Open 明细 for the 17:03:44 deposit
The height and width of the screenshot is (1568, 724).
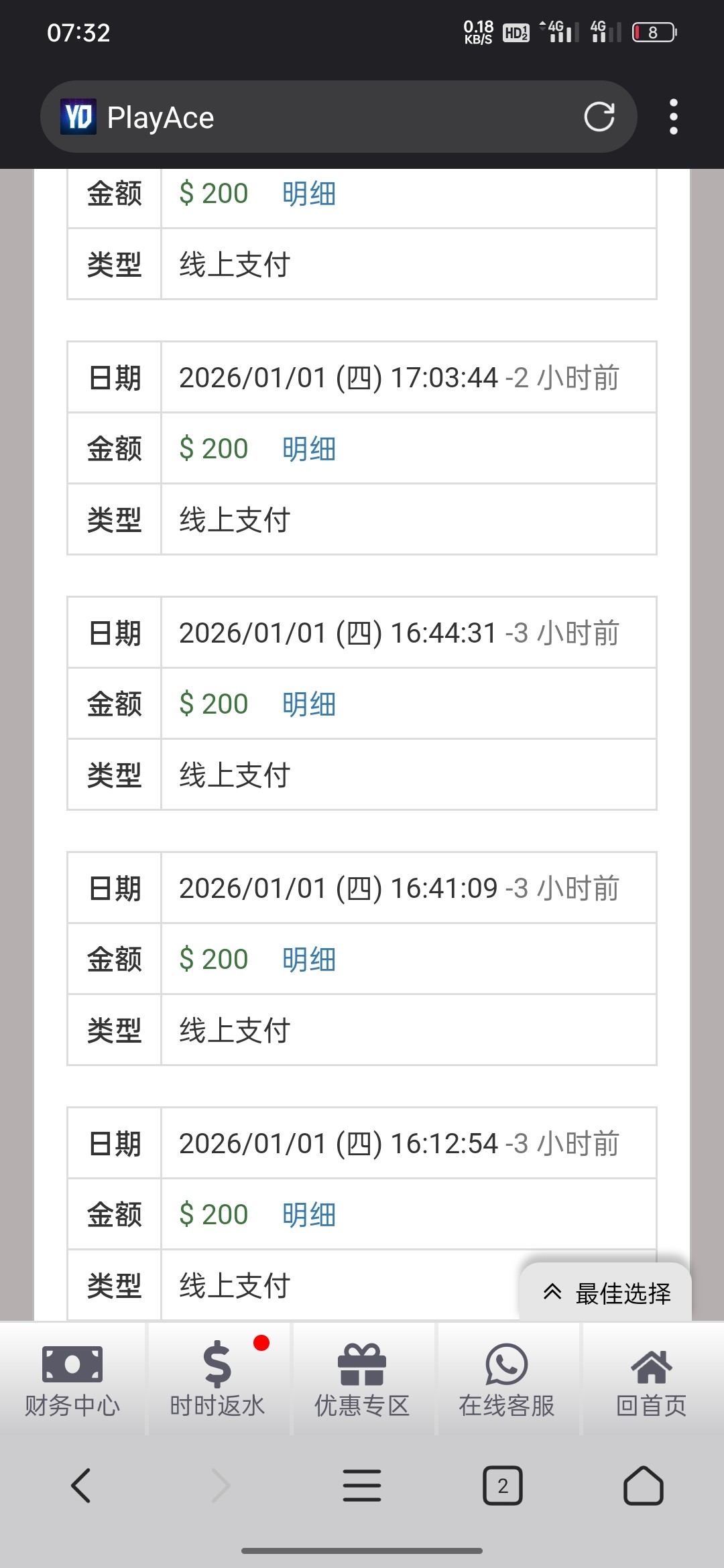(308, 449)
